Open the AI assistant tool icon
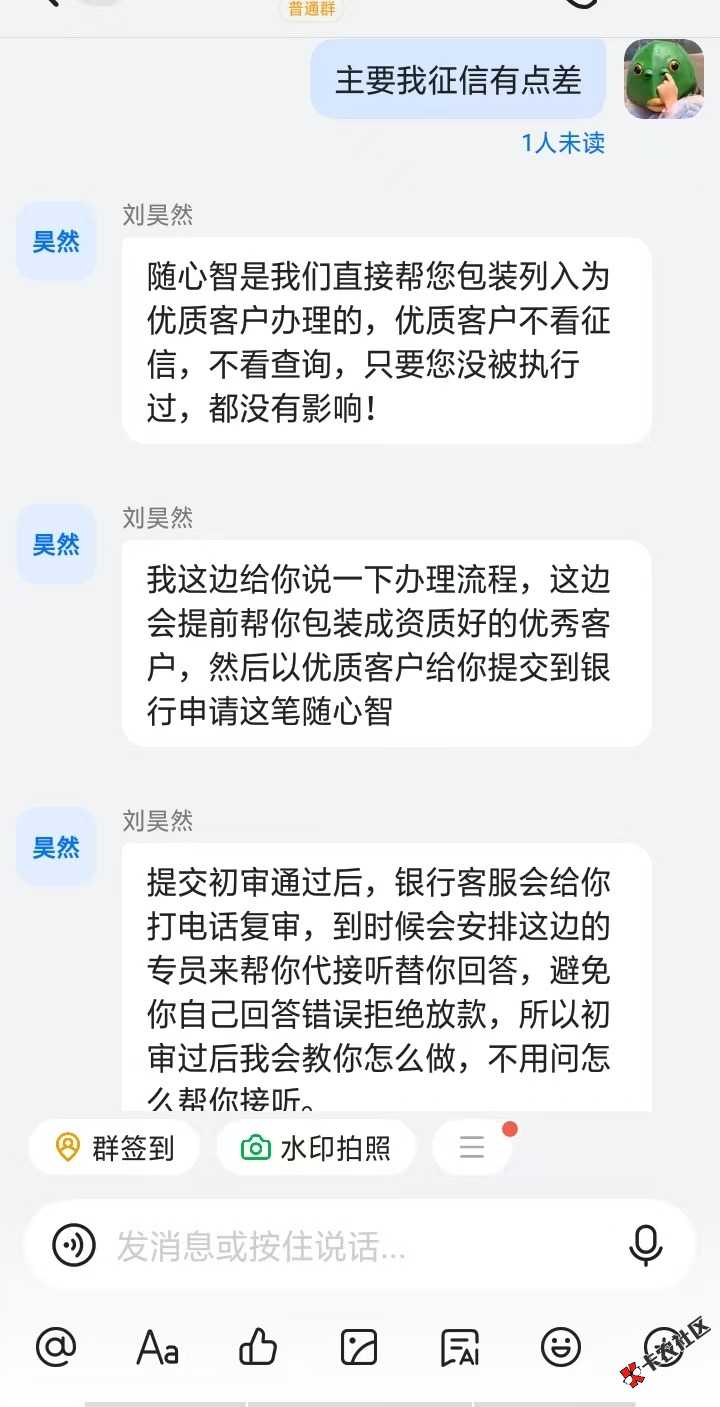 click(460, 1348)
